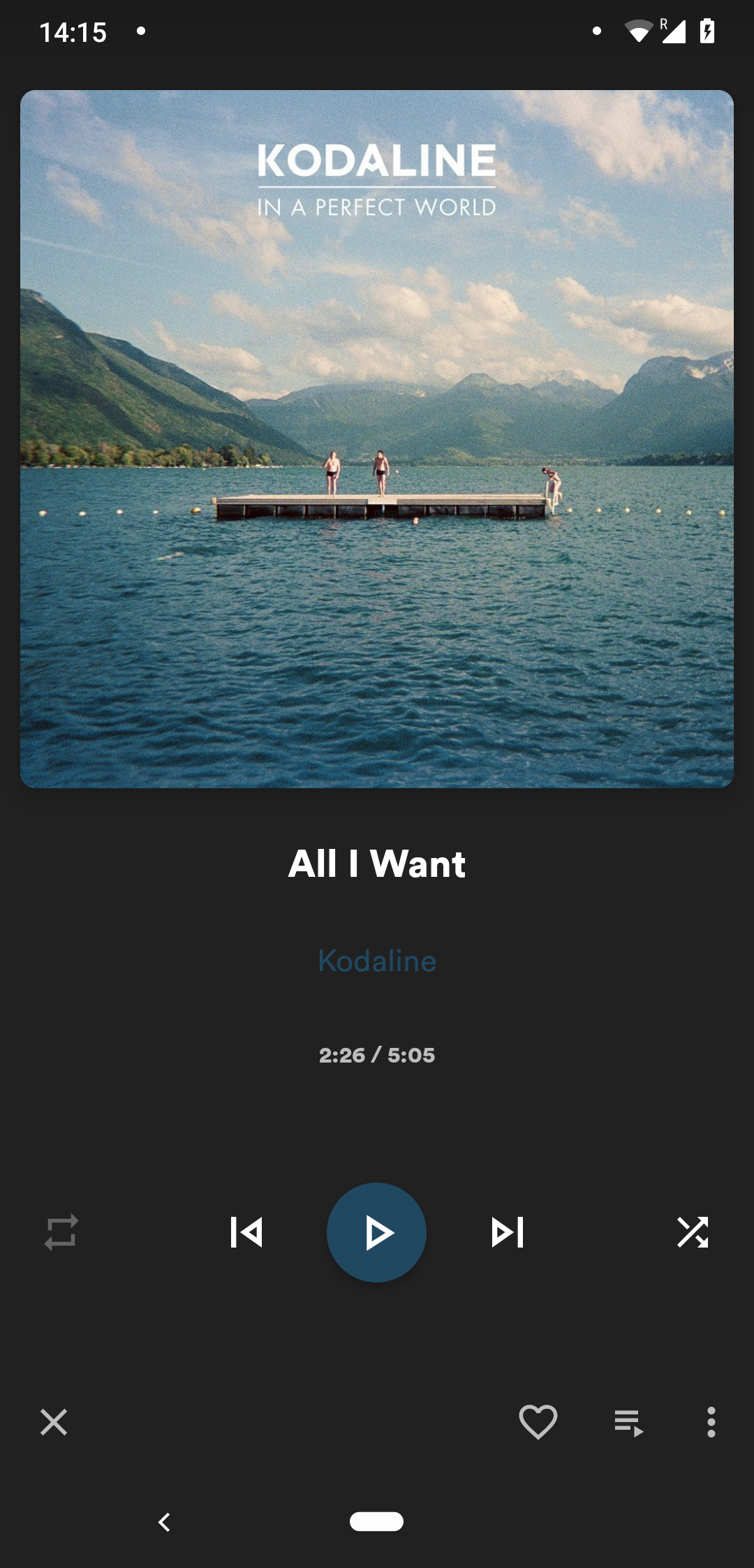This screenshot has width=754, height=1568.
Task: Toggle repeat mode
Action: [x=61, y=1232]
